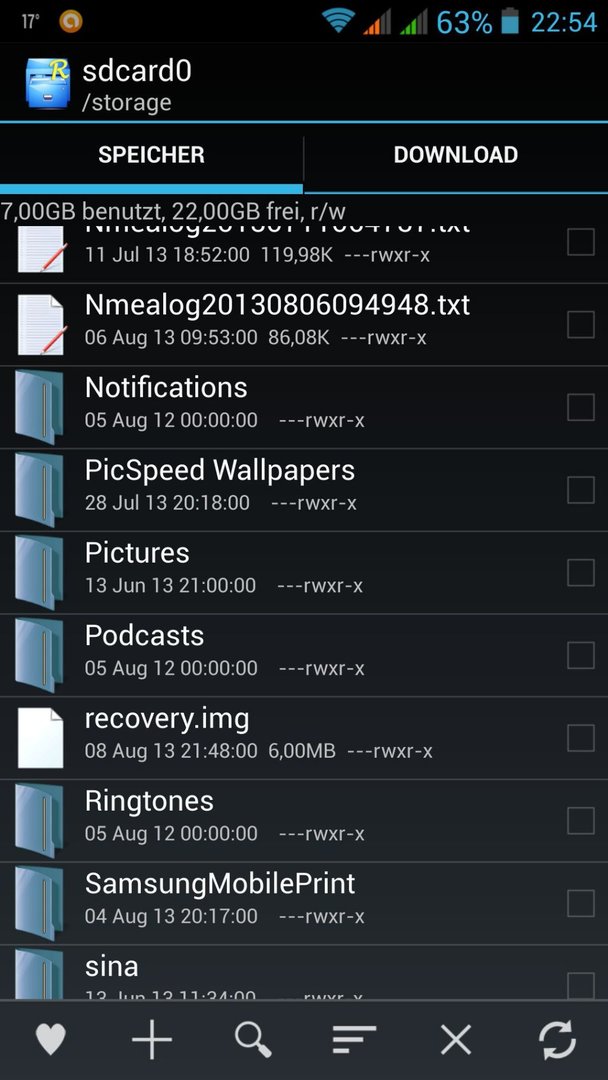Mark the Ringtones folder checkbox
Screen dimensions: 608x1080
[580, 820]
